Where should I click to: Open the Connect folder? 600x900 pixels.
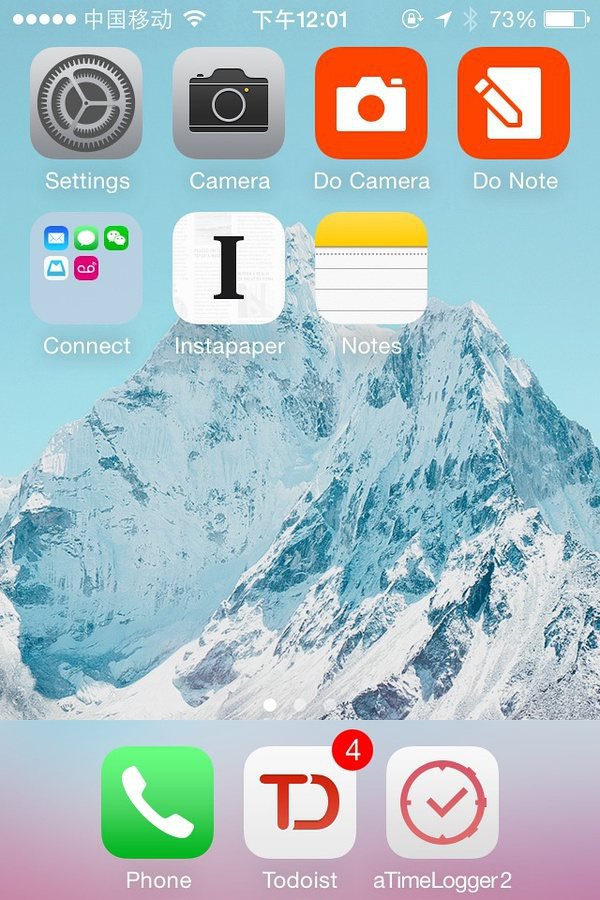coord(86,268)
